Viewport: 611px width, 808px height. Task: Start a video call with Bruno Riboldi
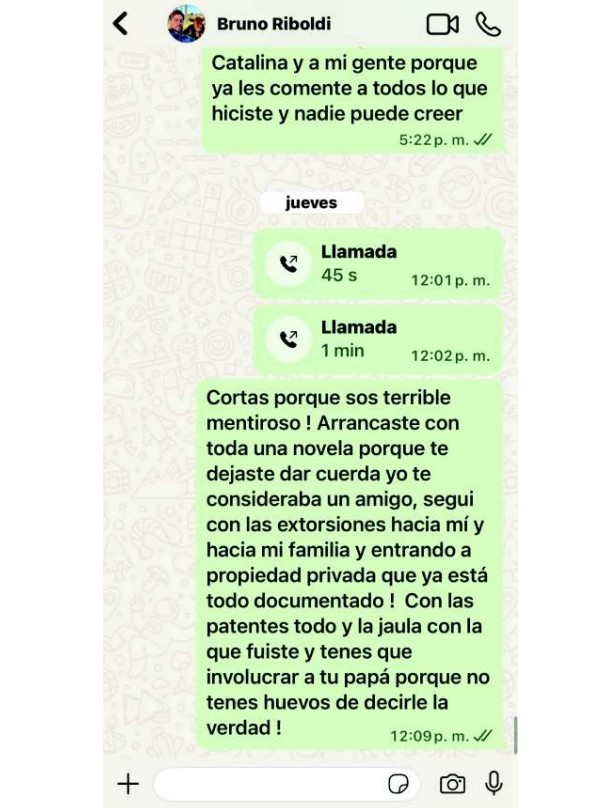click(x=442, y=24)
